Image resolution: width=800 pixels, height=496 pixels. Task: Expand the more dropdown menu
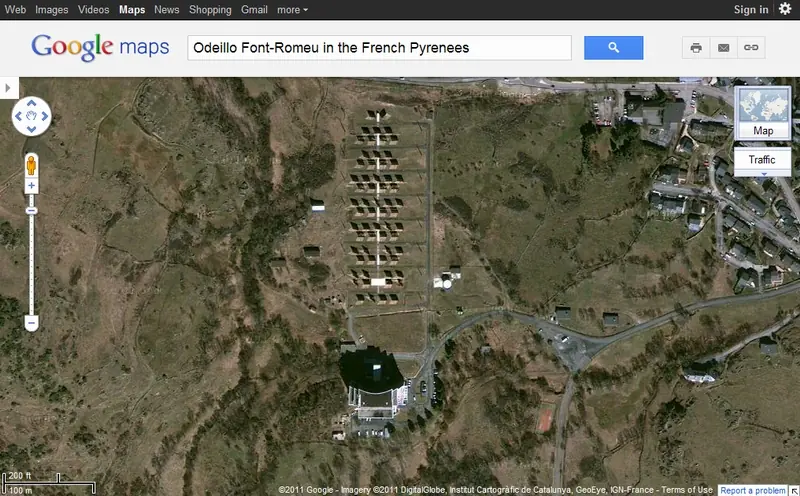click(x=292, y=10)
